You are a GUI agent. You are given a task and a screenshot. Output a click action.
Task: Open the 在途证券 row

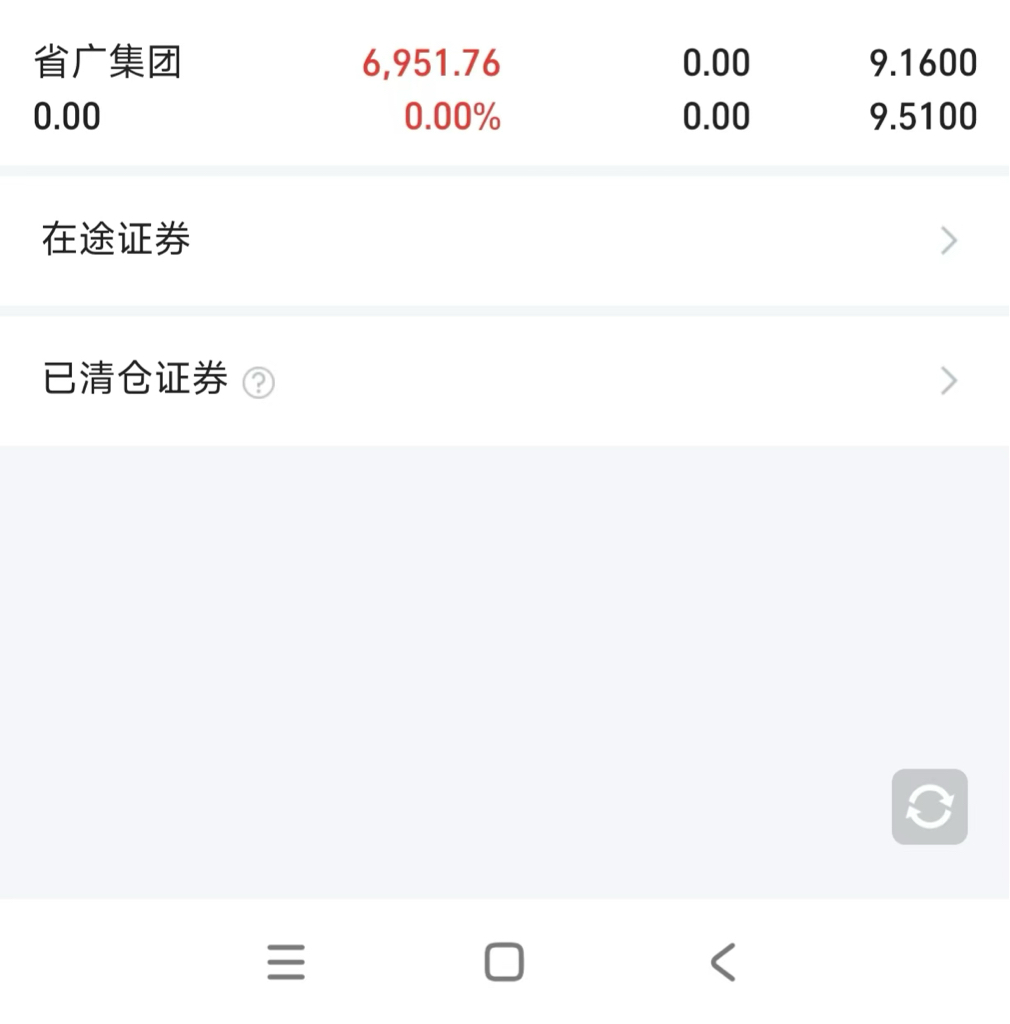click(x=504, y=240)
